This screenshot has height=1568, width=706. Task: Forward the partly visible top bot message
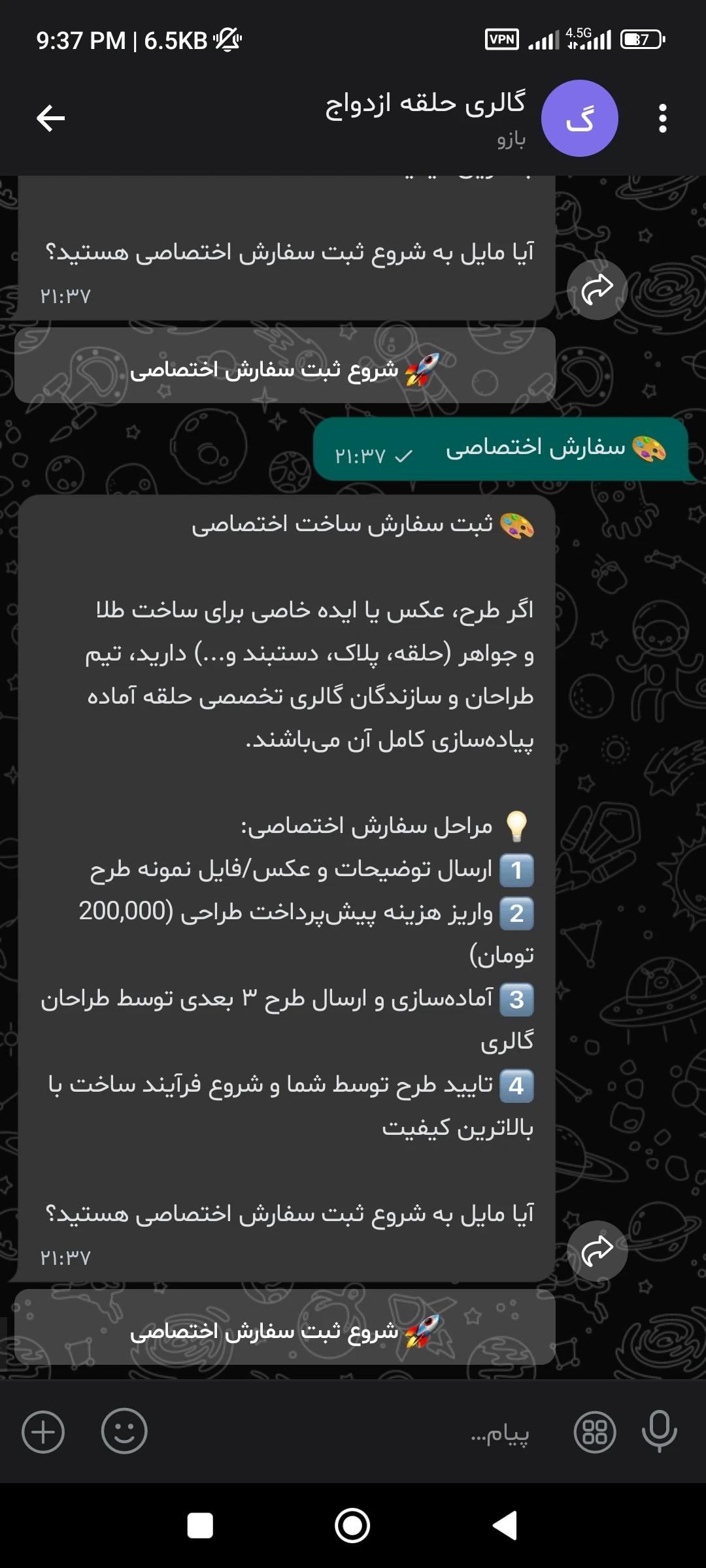click(x=597, y=289)
